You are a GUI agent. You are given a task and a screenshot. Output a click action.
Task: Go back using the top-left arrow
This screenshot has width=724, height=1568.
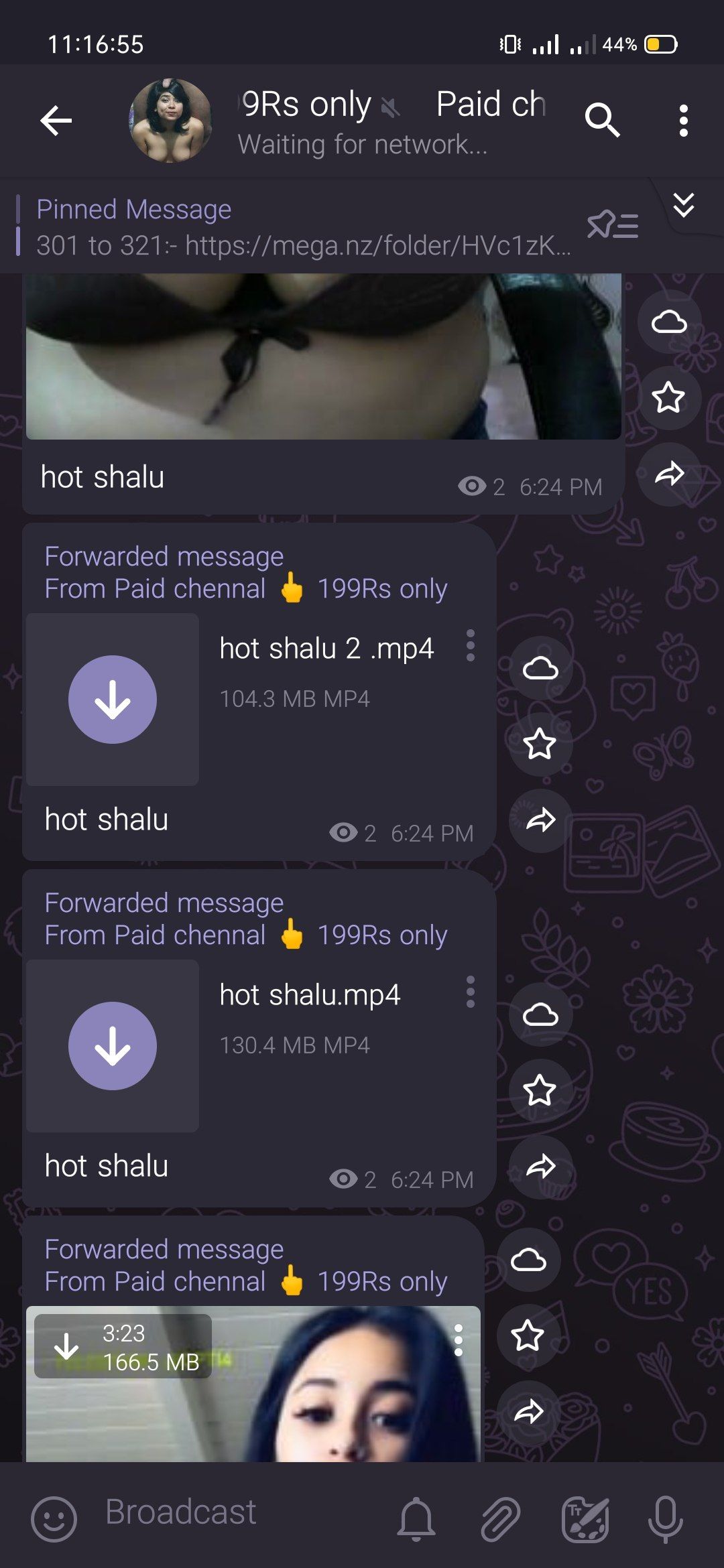pyautogui.click(x=56, y=121)
